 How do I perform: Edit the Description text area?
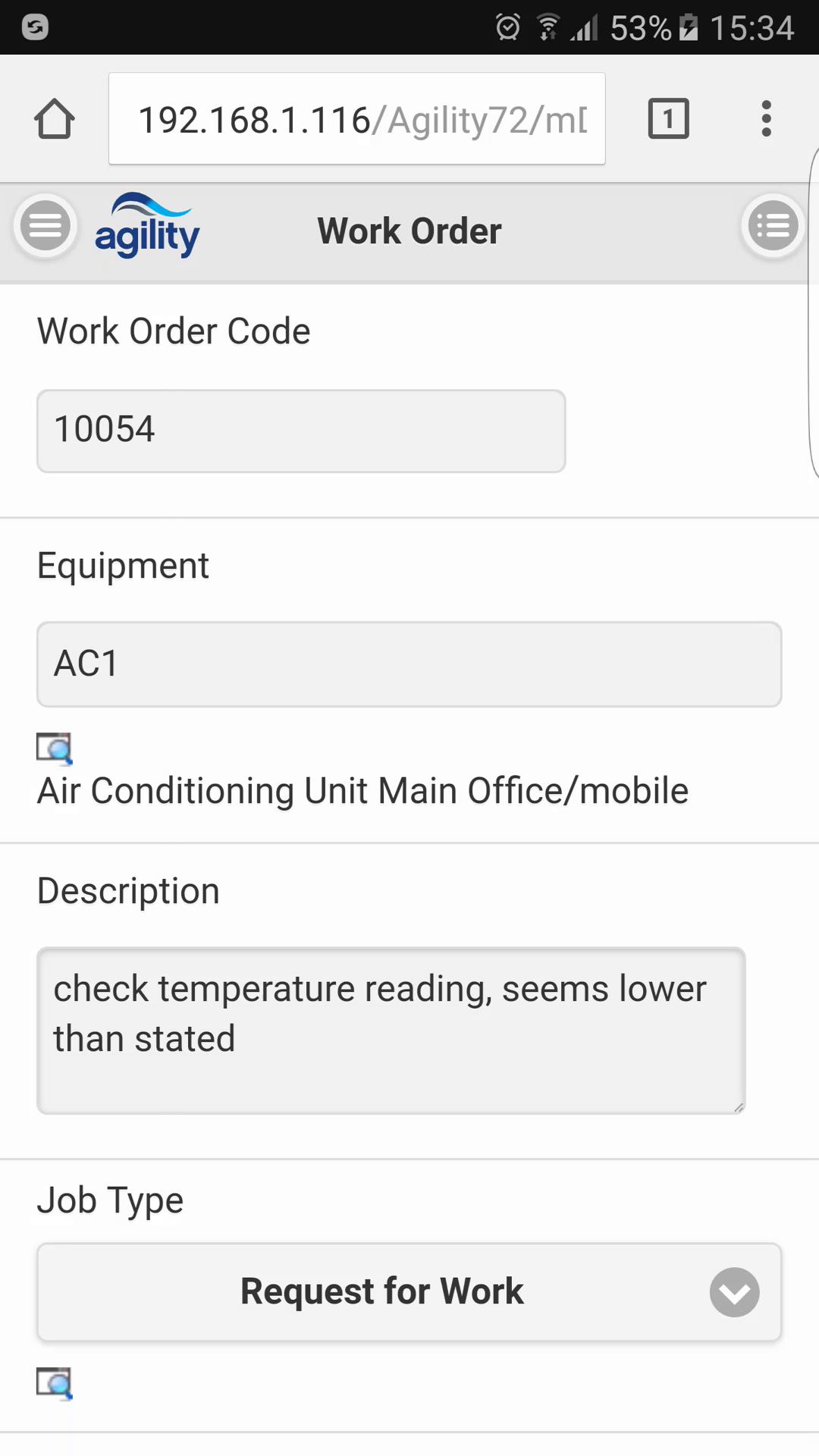[391, 1030]
